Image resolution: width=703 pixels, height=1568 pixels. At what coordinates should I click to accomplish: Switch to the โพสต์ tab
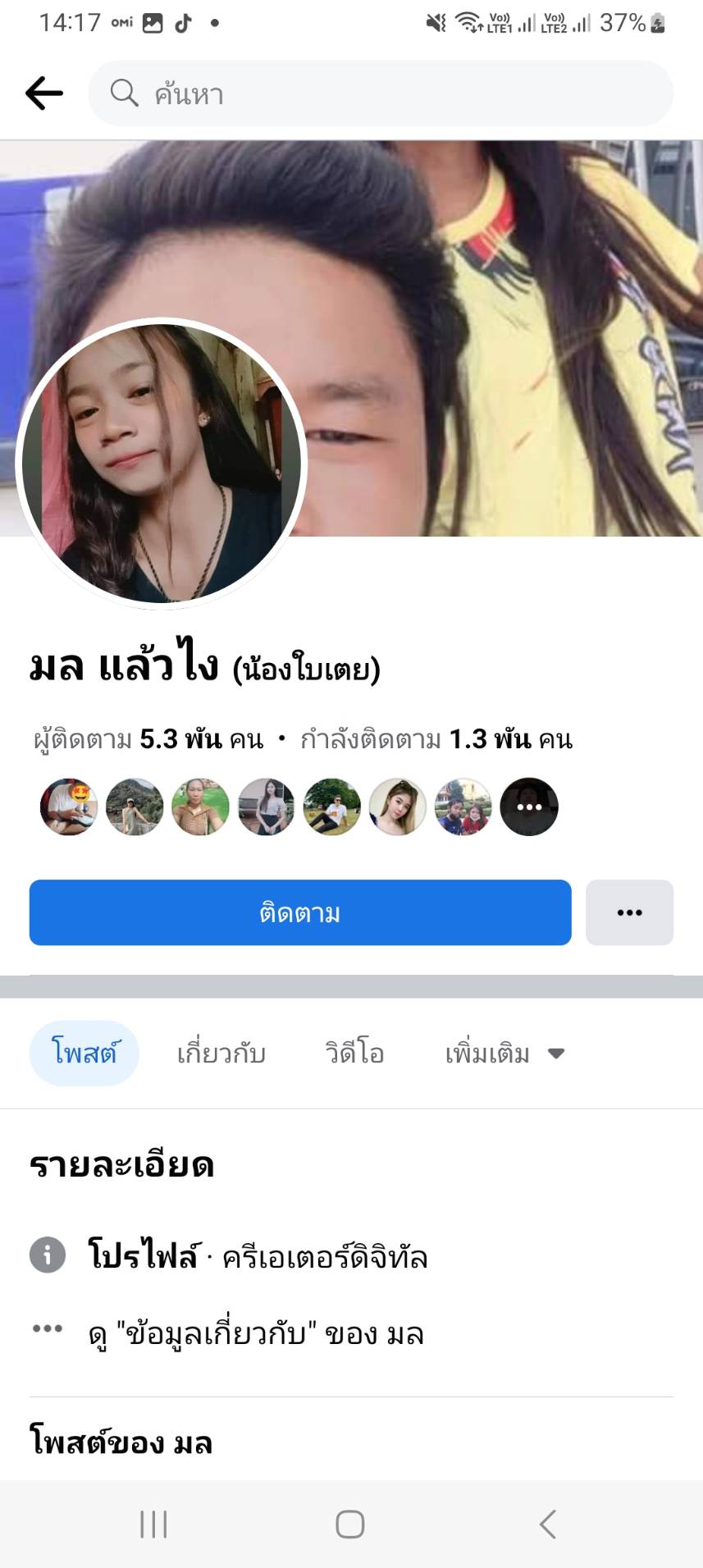pyautogui.click(x=84, y=1053)
